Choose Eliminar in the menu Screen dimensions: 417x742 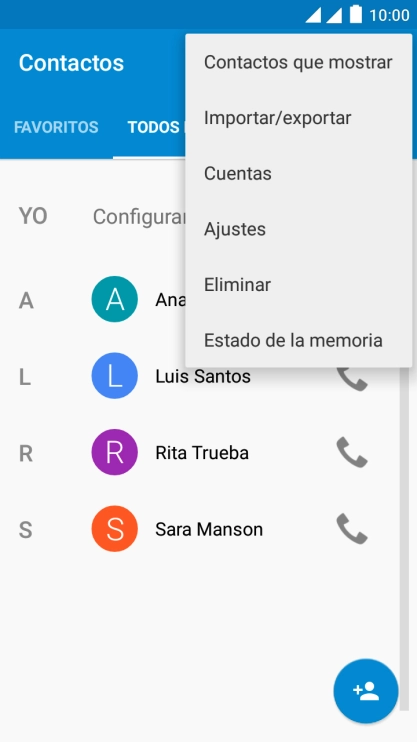click(x=298, y=284)
